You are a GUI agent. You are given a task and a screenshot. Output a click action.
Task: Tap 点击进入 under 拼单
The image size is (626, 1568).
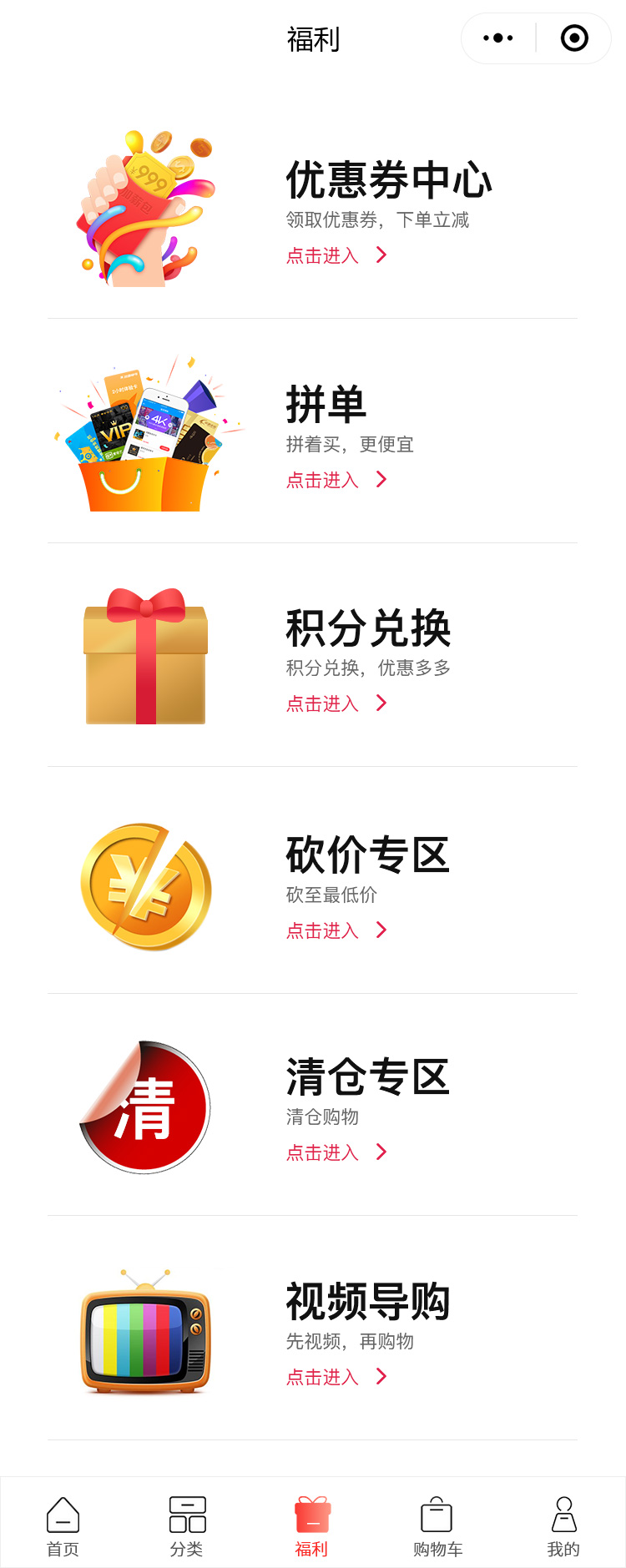[336, 480]
